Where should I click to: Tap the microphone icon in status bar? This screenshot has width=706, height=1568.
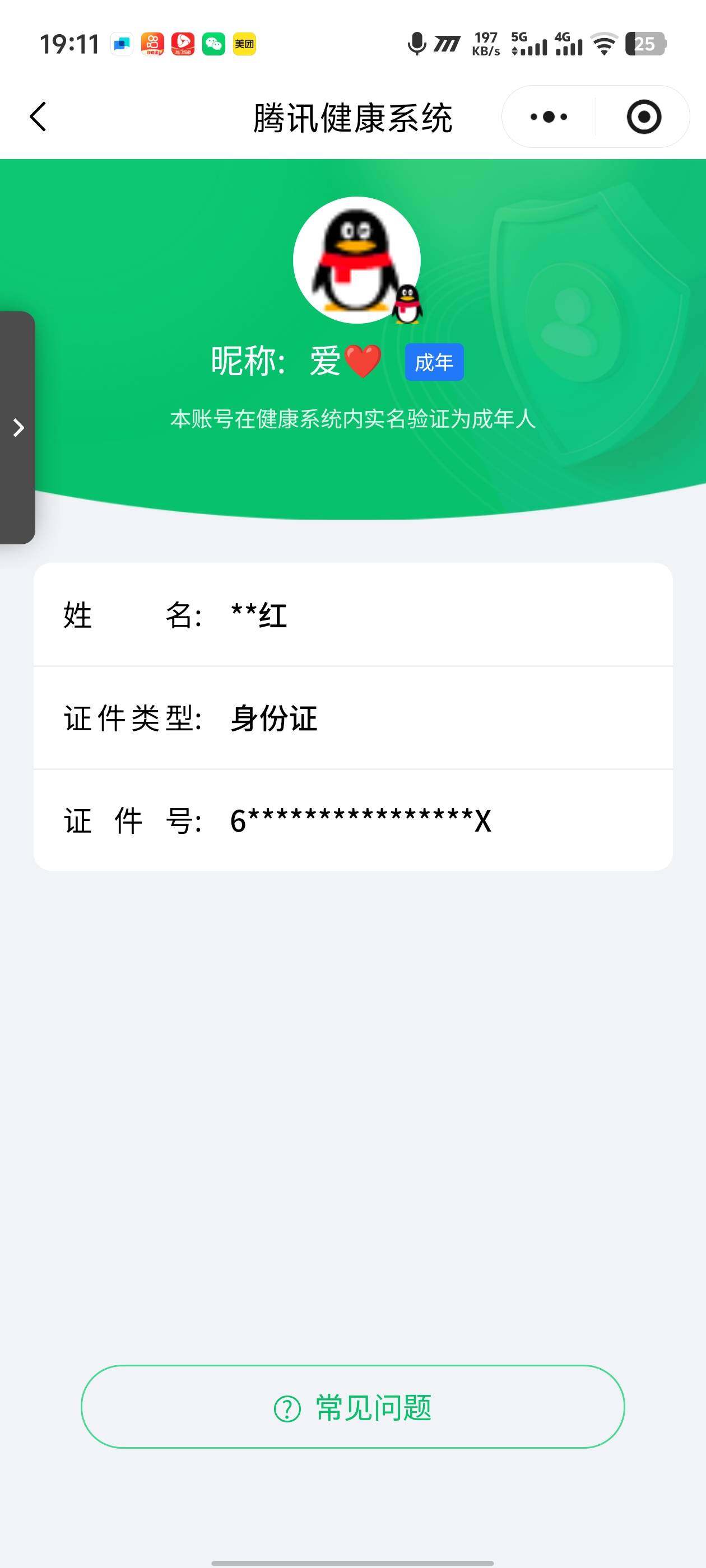point(417,43)
